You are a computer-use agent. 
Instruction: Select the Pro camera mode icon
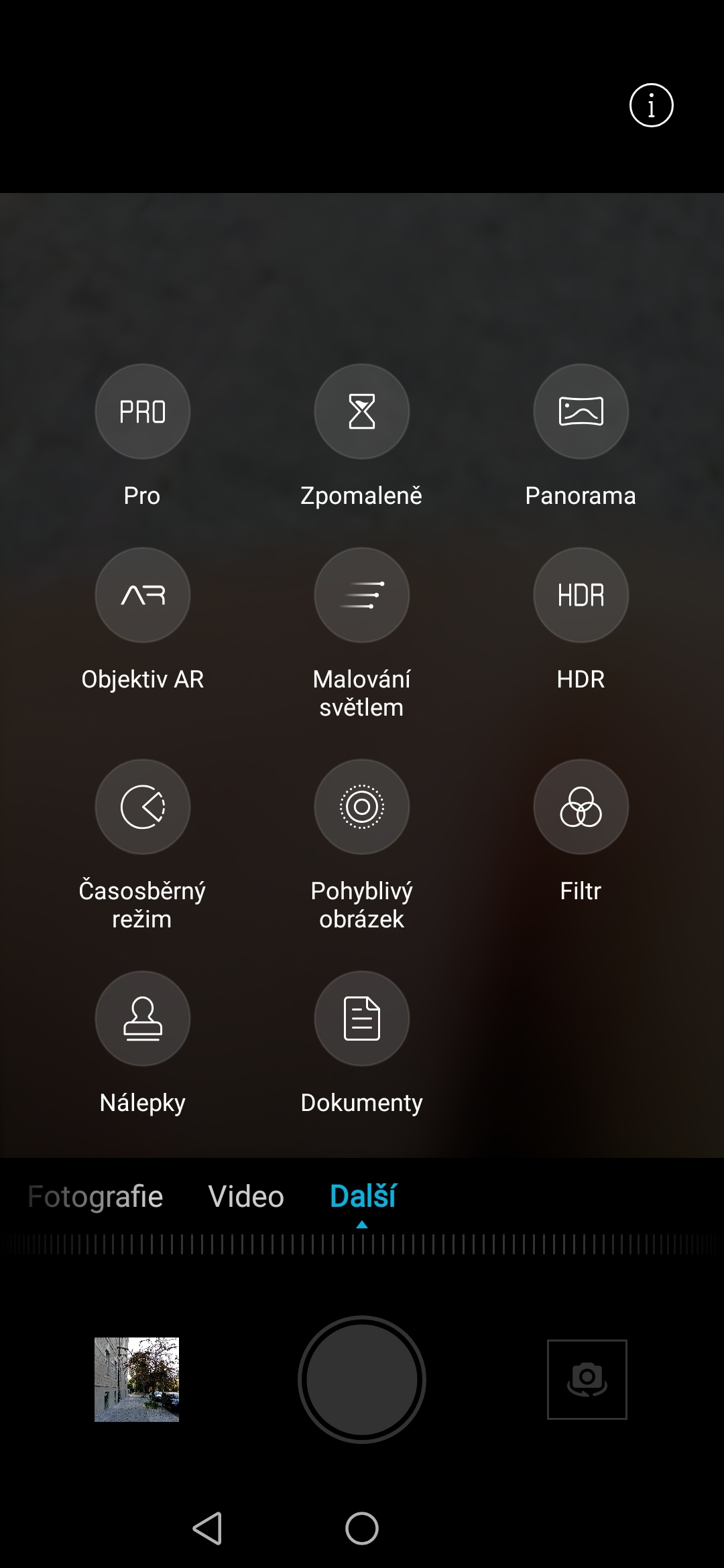[142, 412]
